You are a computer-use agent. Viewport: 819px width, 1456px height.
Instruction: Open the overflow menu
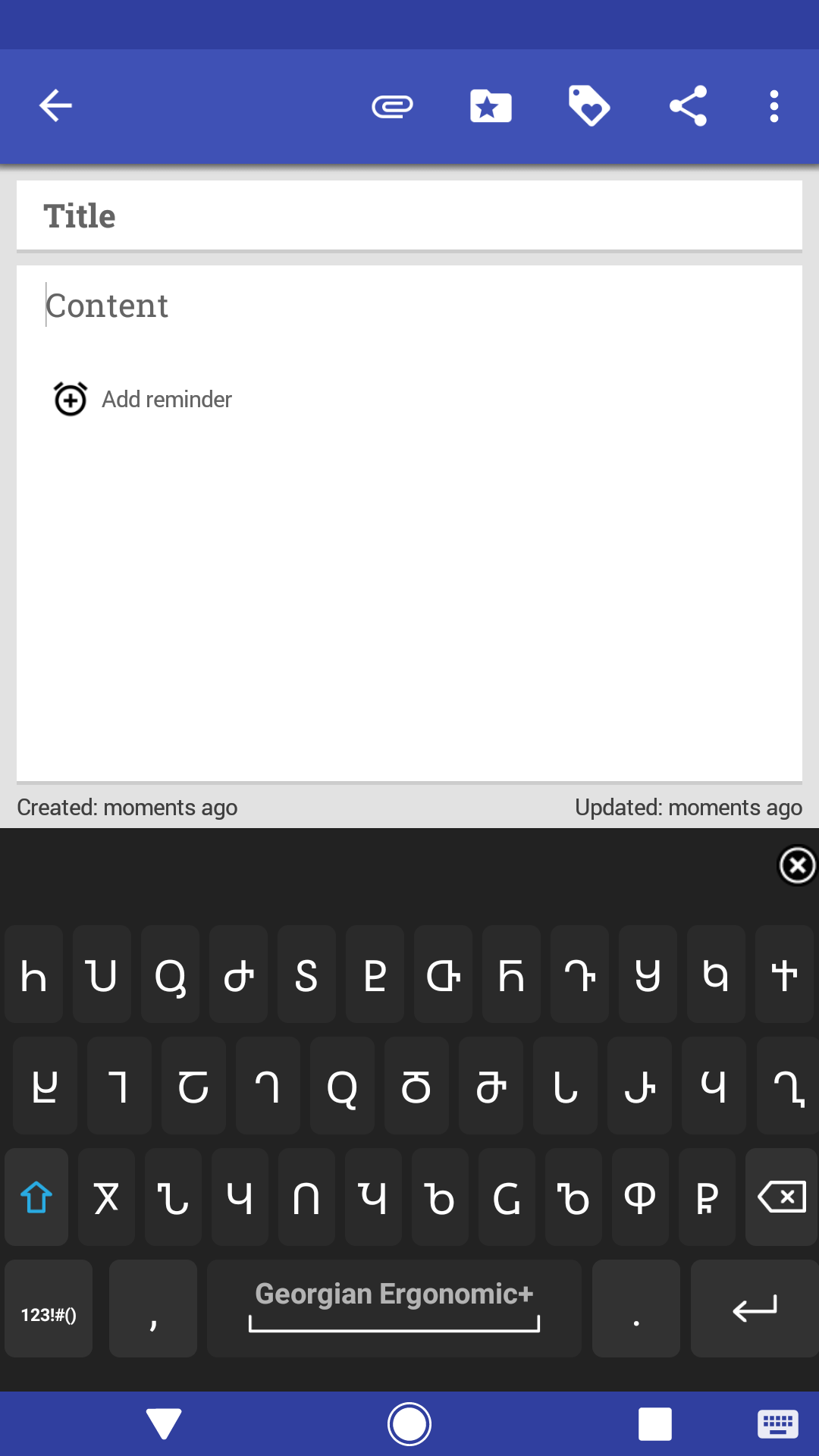[x=773, y=106]
